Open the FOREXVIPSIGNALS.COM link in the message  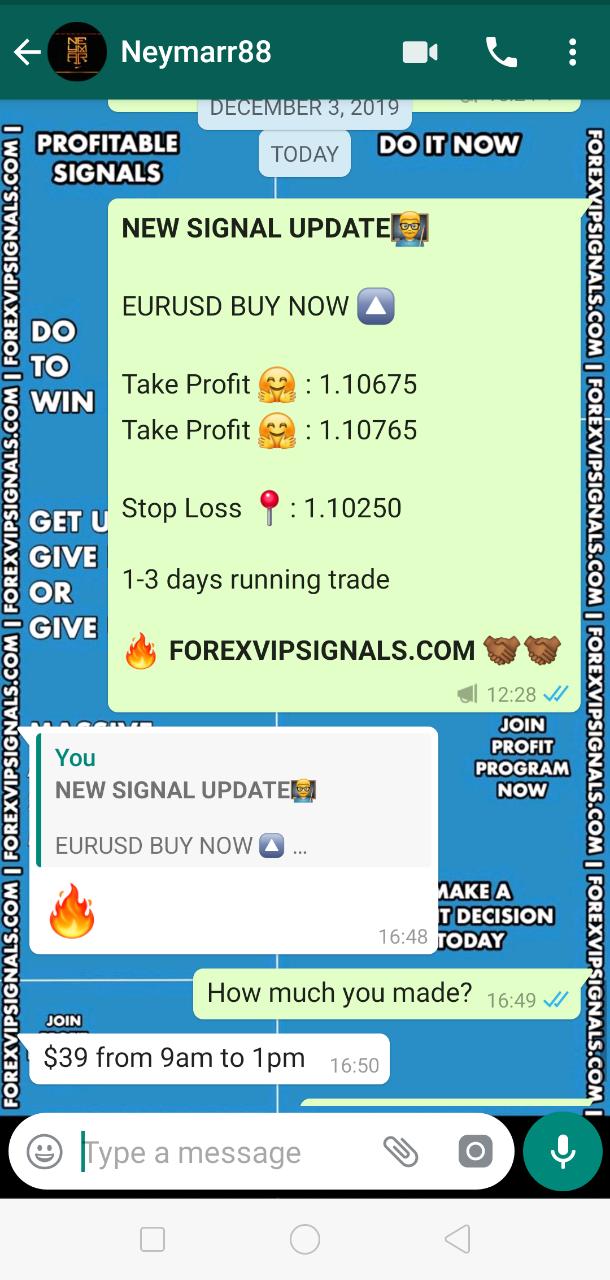(321, 651)
